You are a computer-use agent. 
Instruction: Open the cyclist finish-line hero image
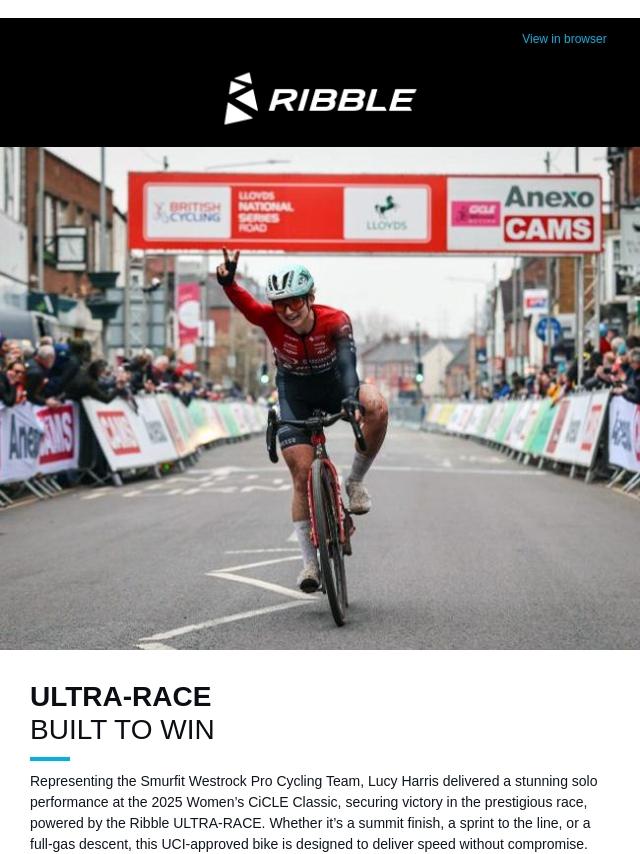(x=320, y=398)
